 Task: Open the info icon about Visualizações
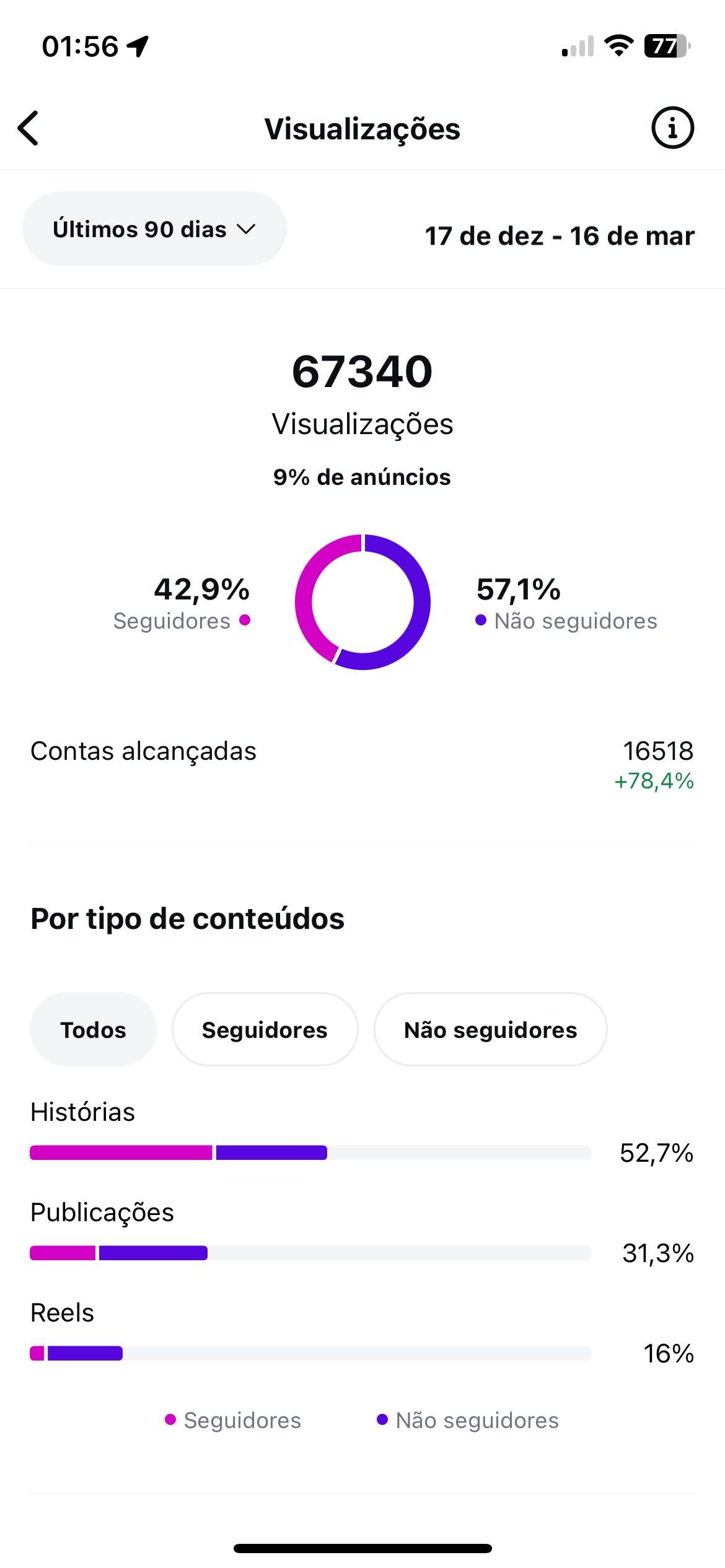672,128
